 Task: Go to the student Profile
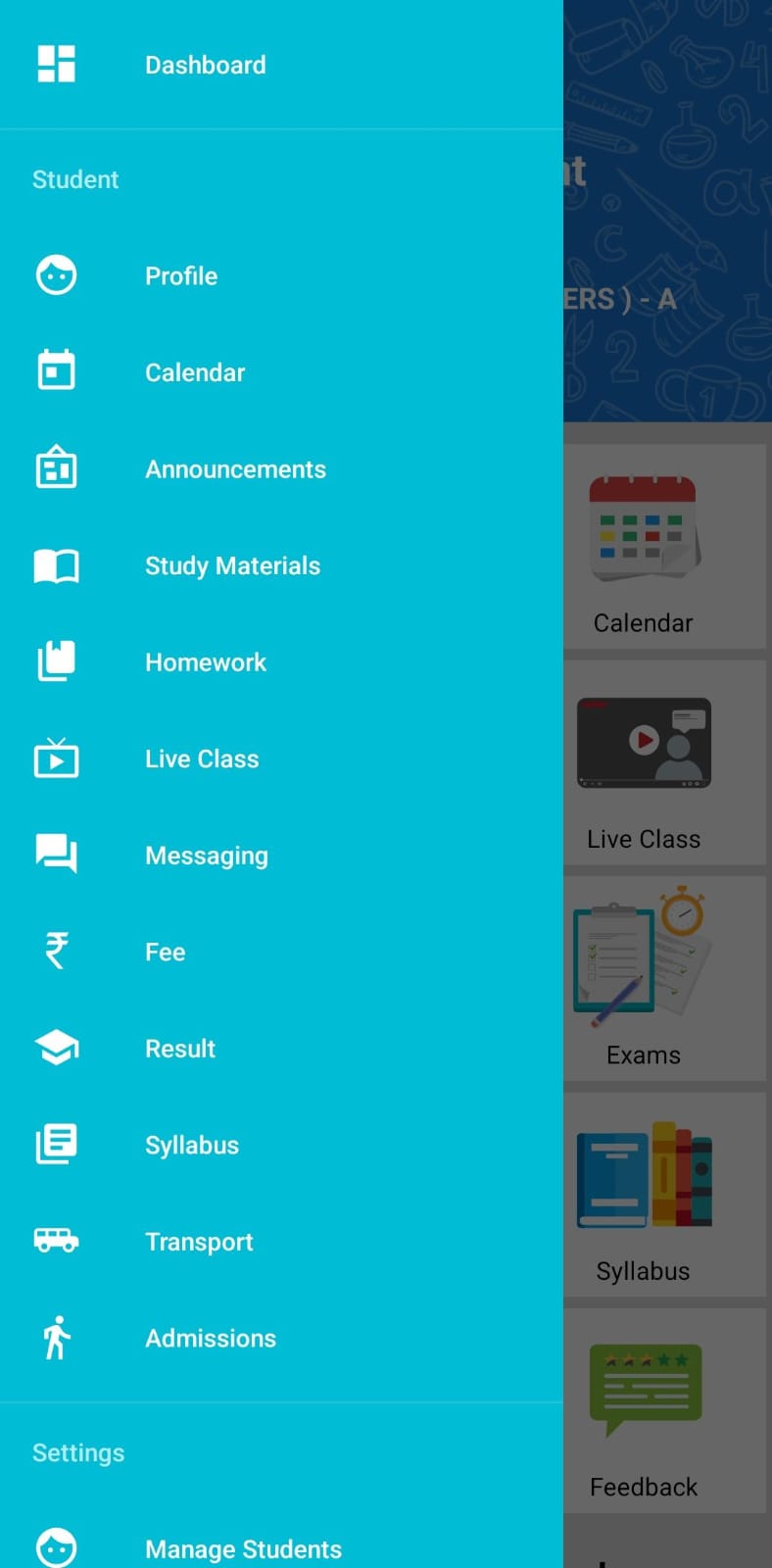(181, 276)
